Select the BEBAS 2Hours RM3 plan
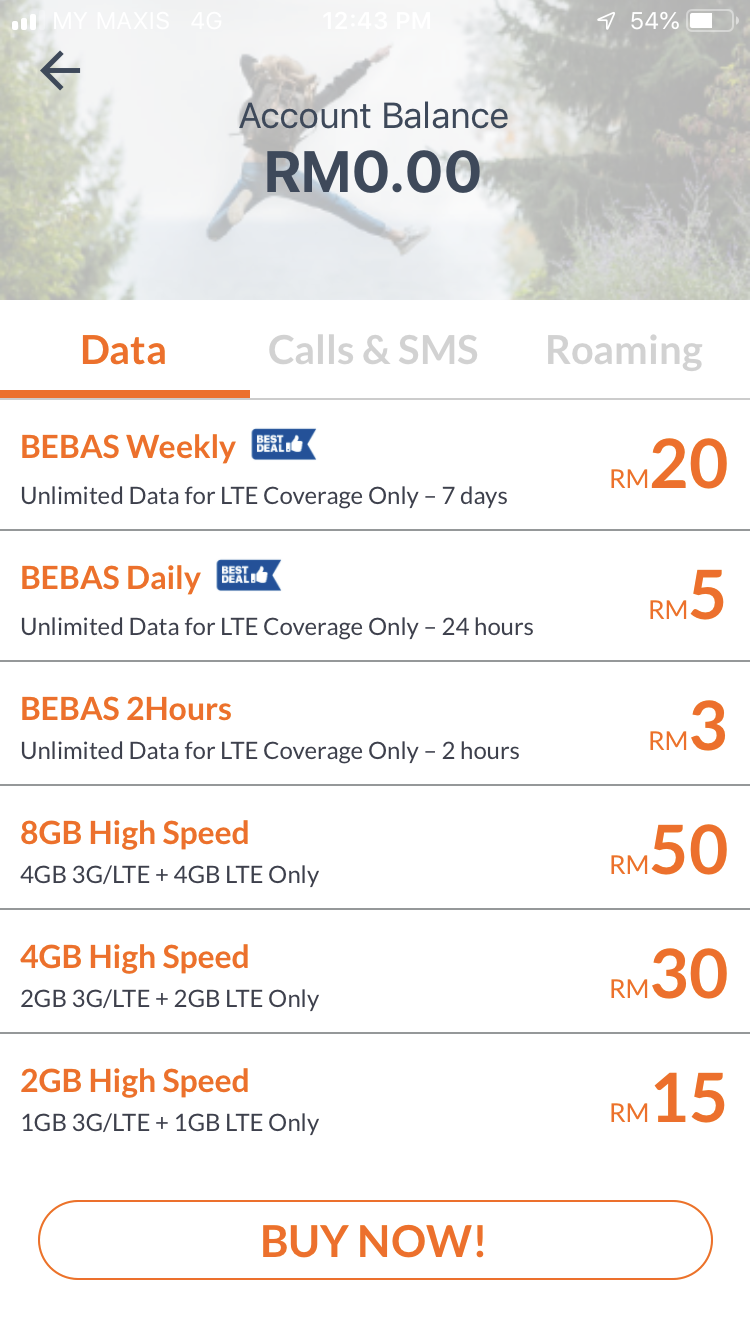The height and width of the screenshot is (1334, 750). coord(375,724)
